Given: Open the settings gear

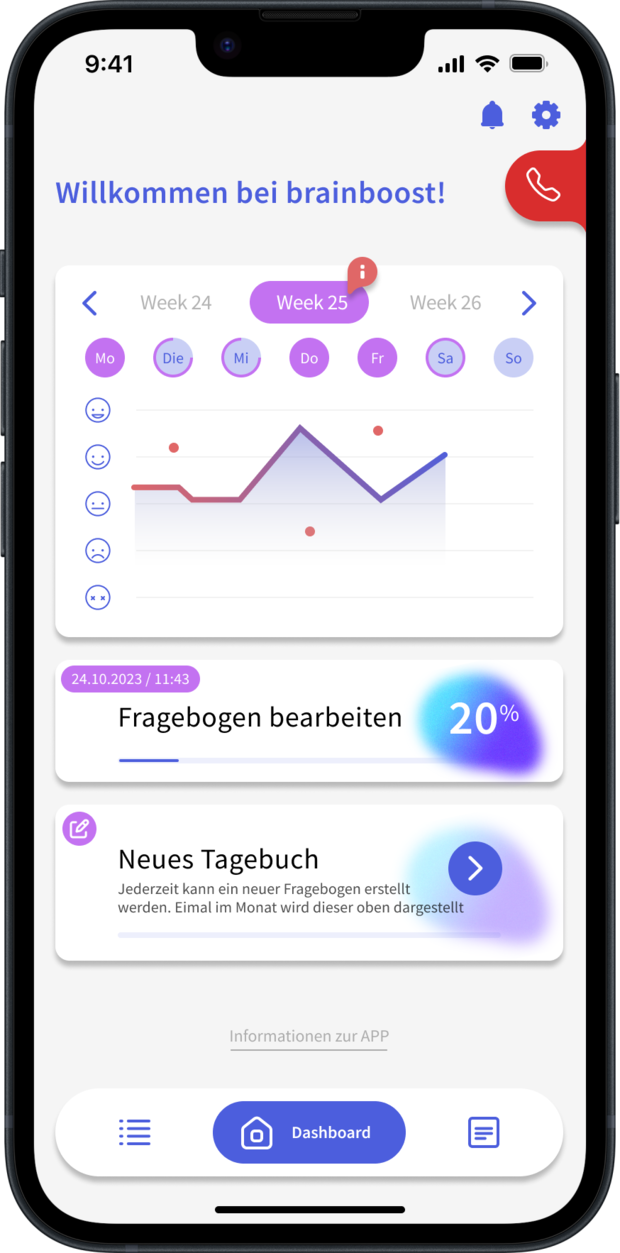Looking at the screenshot, I should tap(546, 115).
